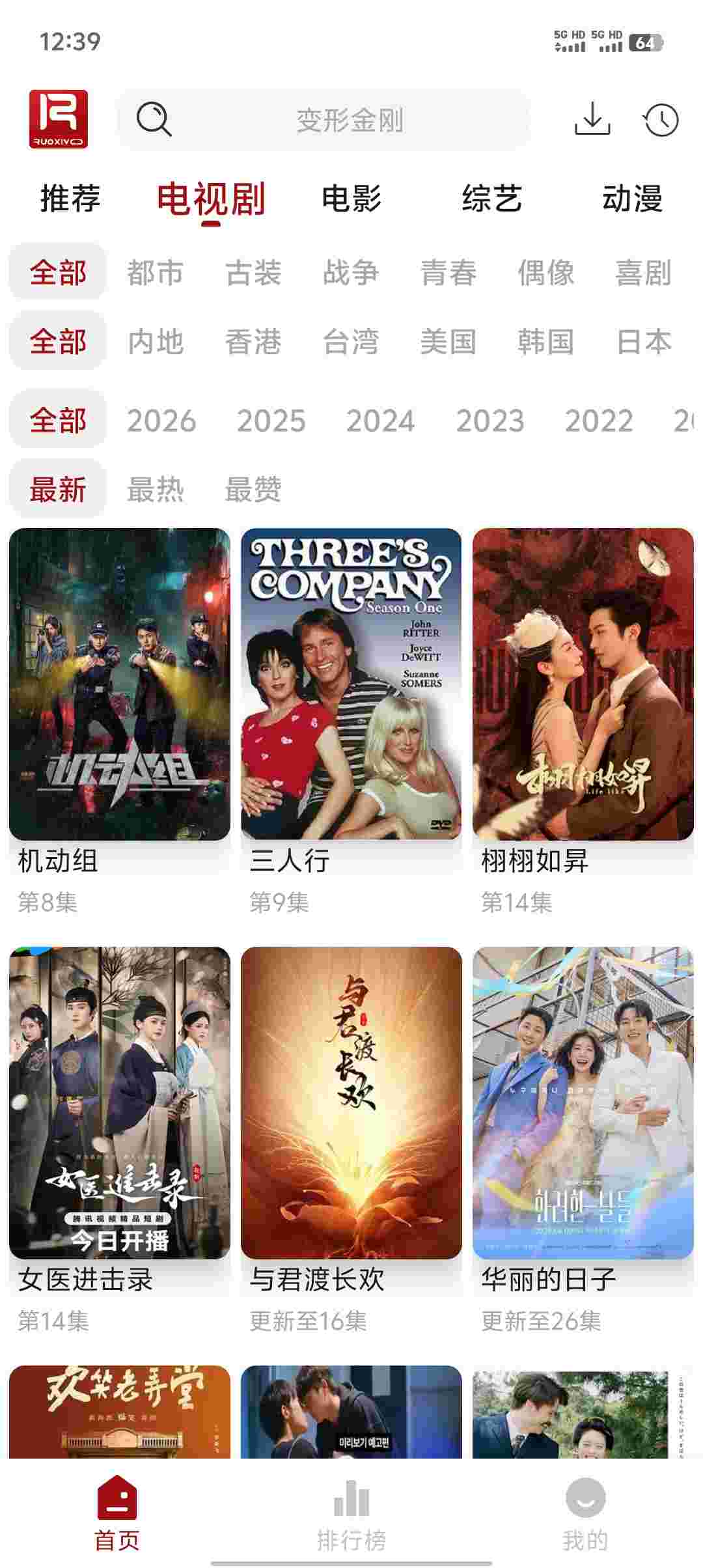Image resolution: width=703 pixels, height=1568 pixels.
Task: Choose the 内地 region filter
Action: [156, 341]
